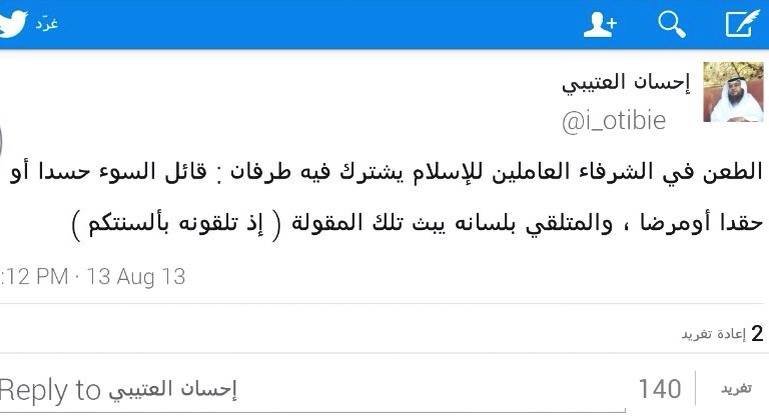The width and height of the screenshot is (769, 418).
Task: Compose a new tweet
Action: pyautogui.click(x=742, y=24)
